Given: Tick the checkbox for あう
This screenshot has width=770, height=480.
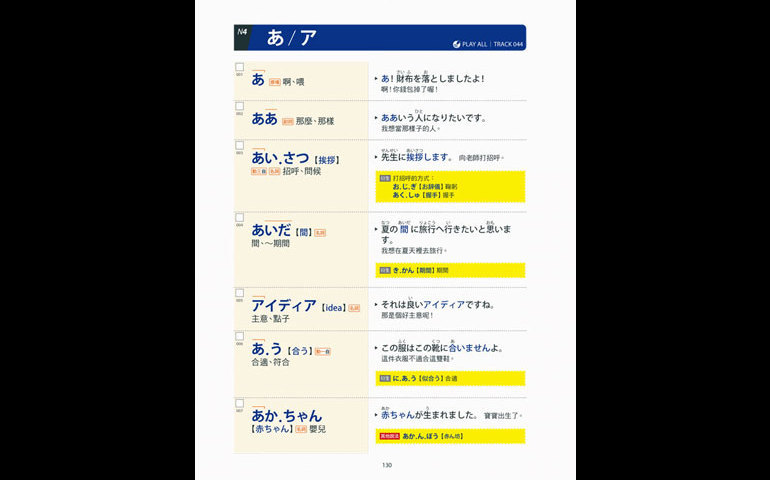Looking at the screenshot, I should click(240, 337).
